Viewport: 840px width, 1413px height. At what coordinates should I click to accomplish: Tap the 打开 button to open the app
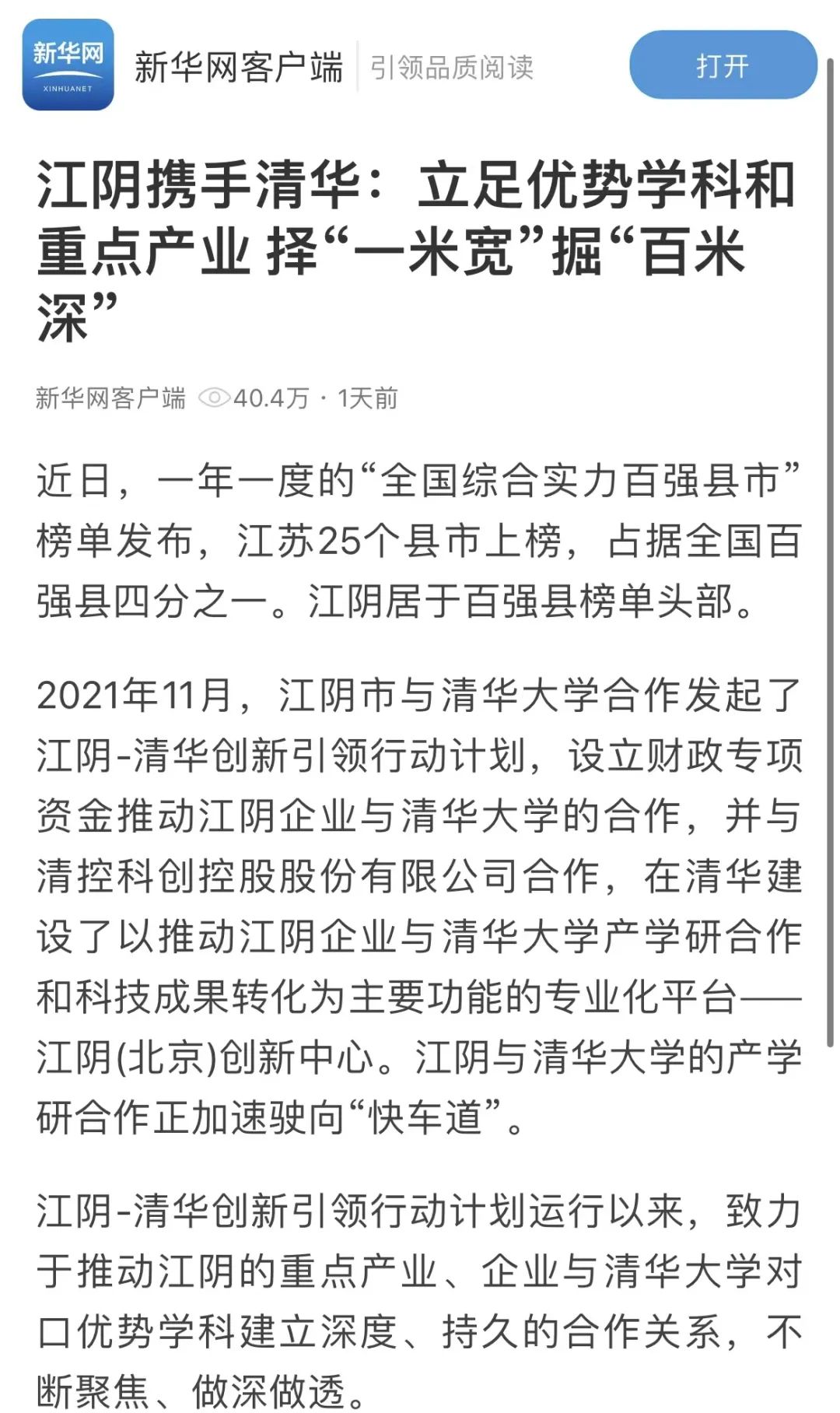(x=723, y=65)
